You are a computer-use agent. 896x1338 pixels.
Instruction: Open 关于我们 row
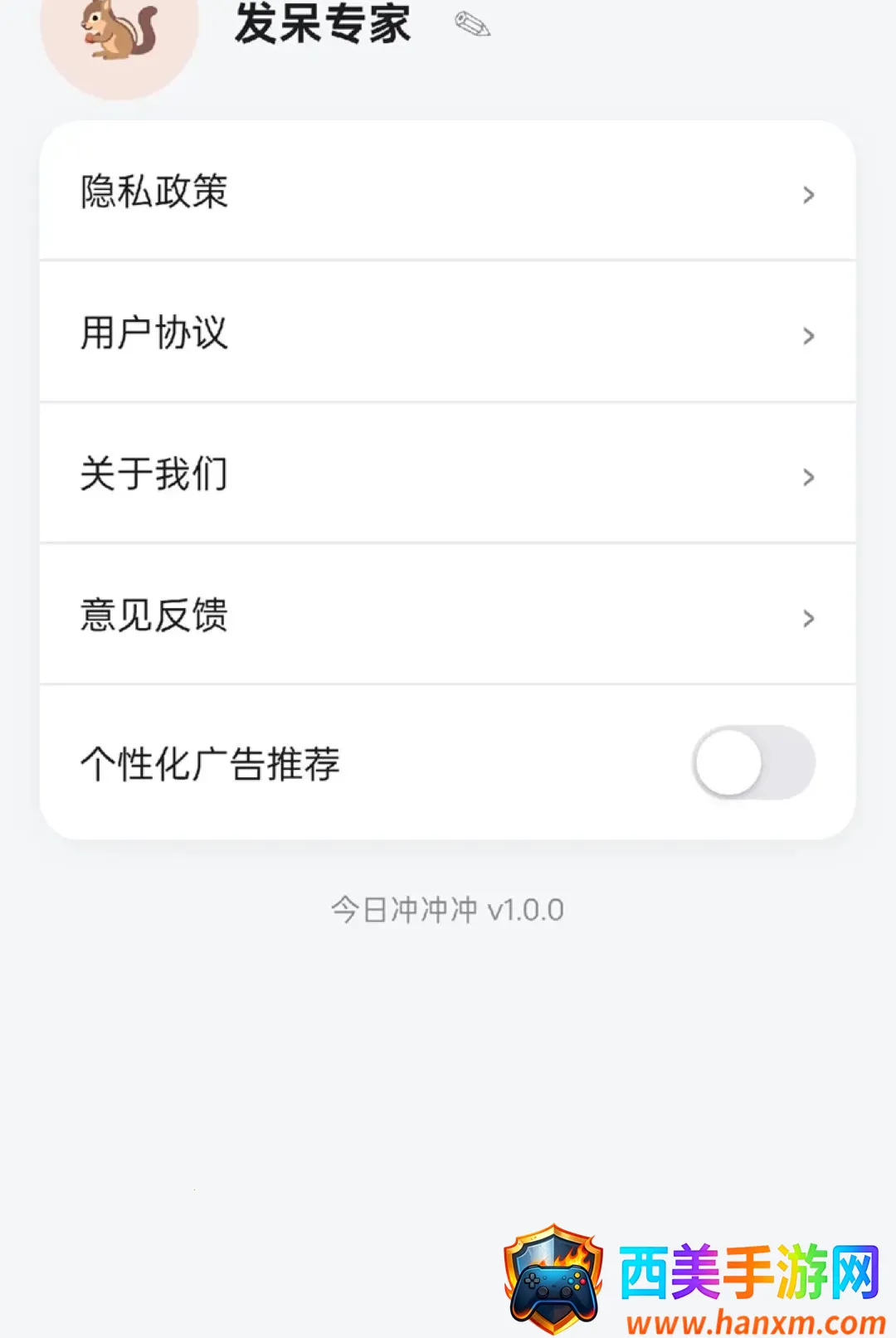coord(447,474)
